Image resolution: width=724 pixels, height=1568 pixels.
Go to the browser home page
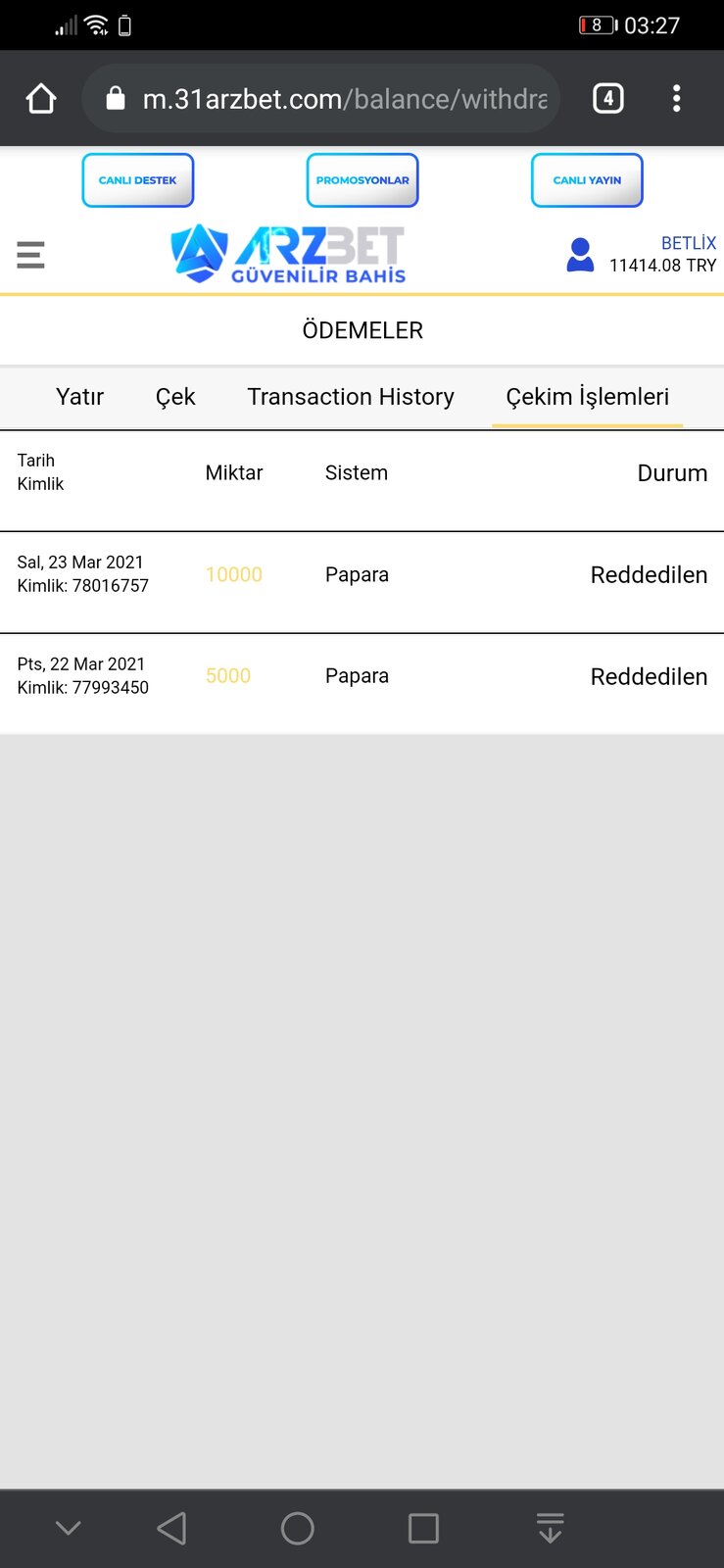pos(41,98)
